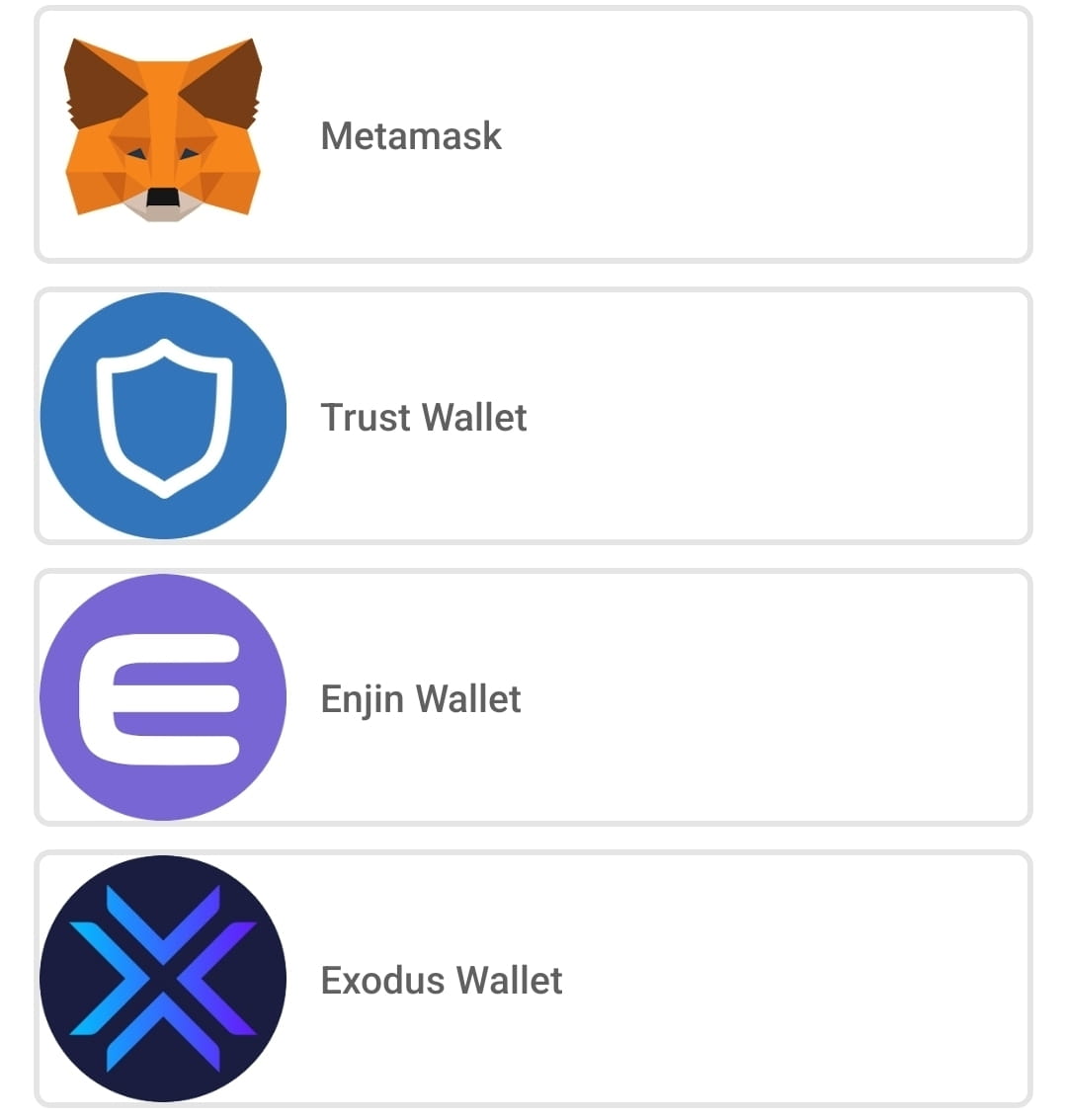Pick the Exodus Wallet text label
This screenshot has width=1067, height=1120.
[441, 979]
